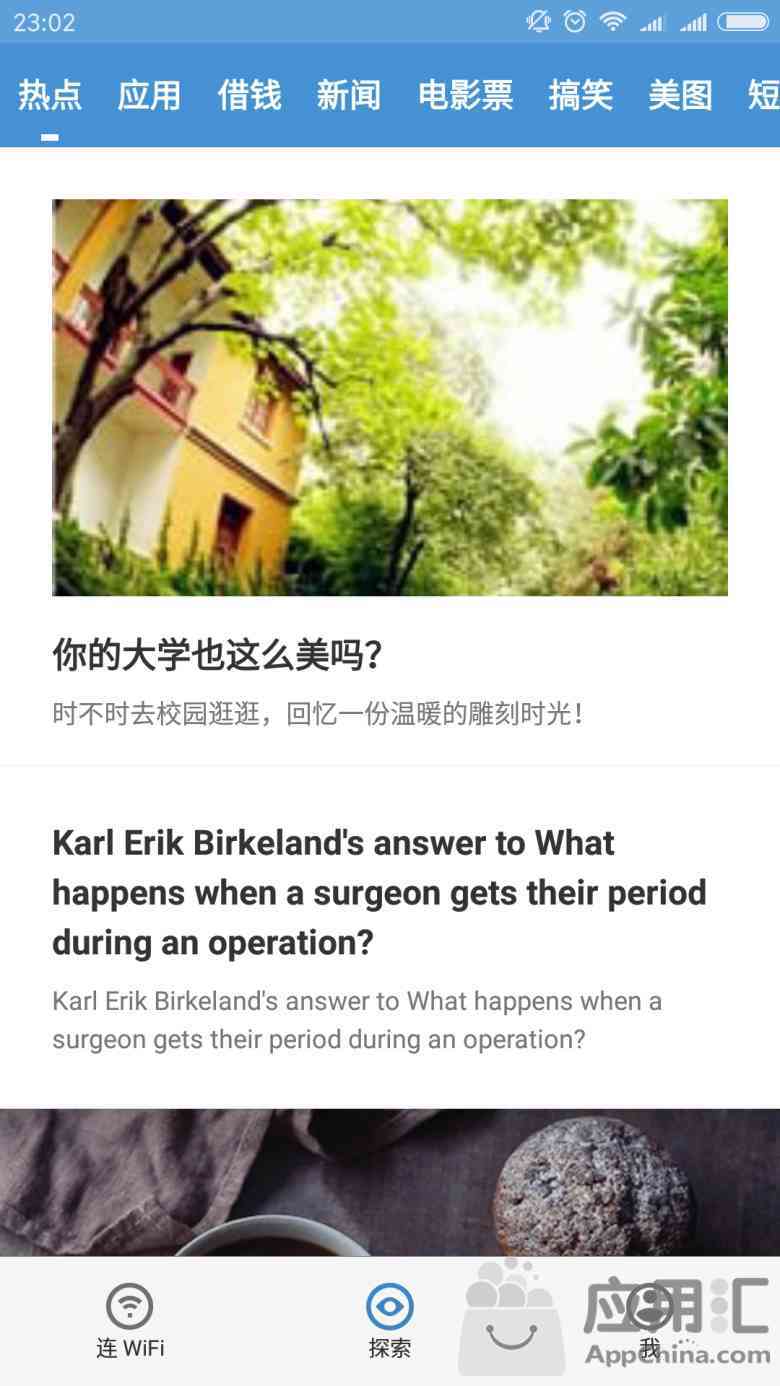Open the 应用 tab
The image size is (780, 1386).
(x=149, y=96)
